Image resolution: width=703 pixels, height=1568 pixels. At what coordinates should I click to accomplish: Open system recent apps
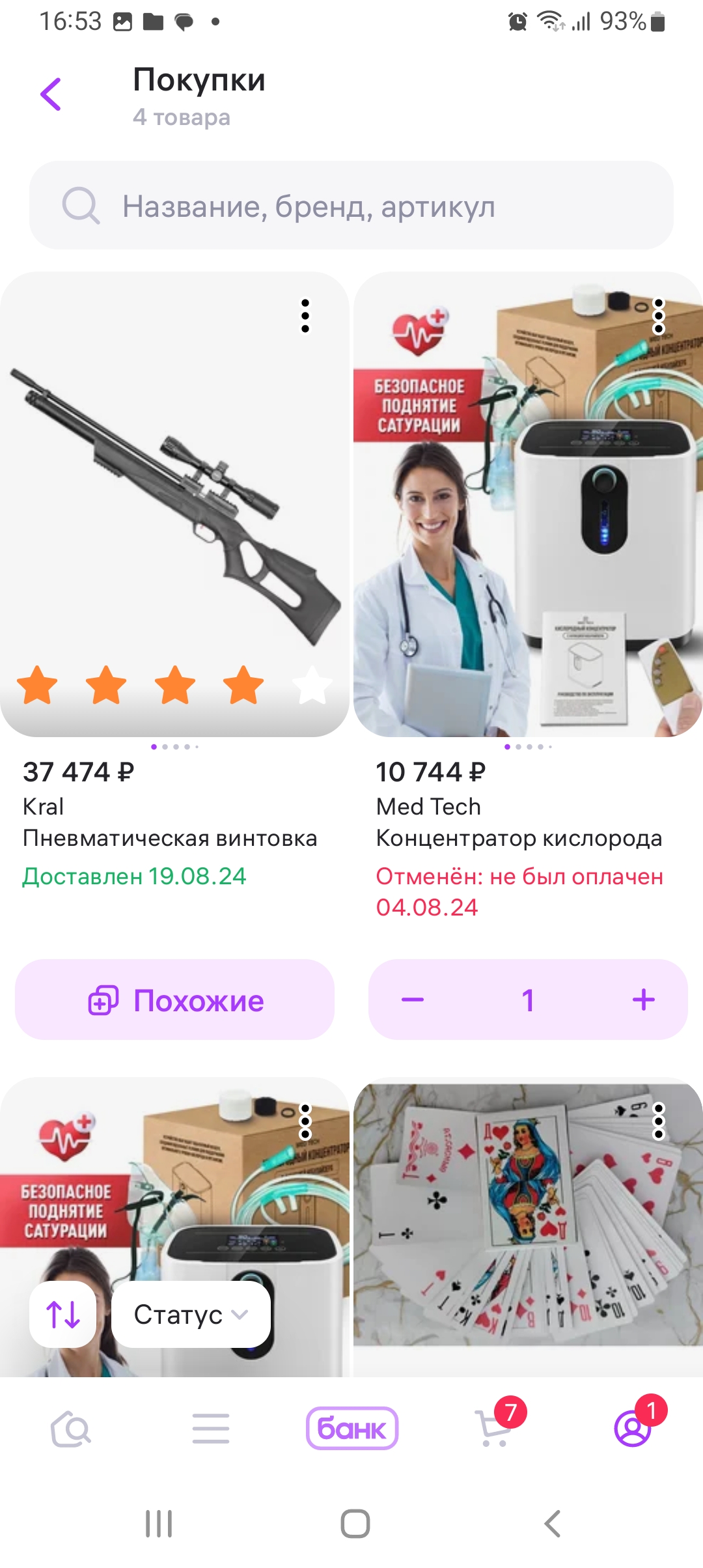tap(159, 1524)
